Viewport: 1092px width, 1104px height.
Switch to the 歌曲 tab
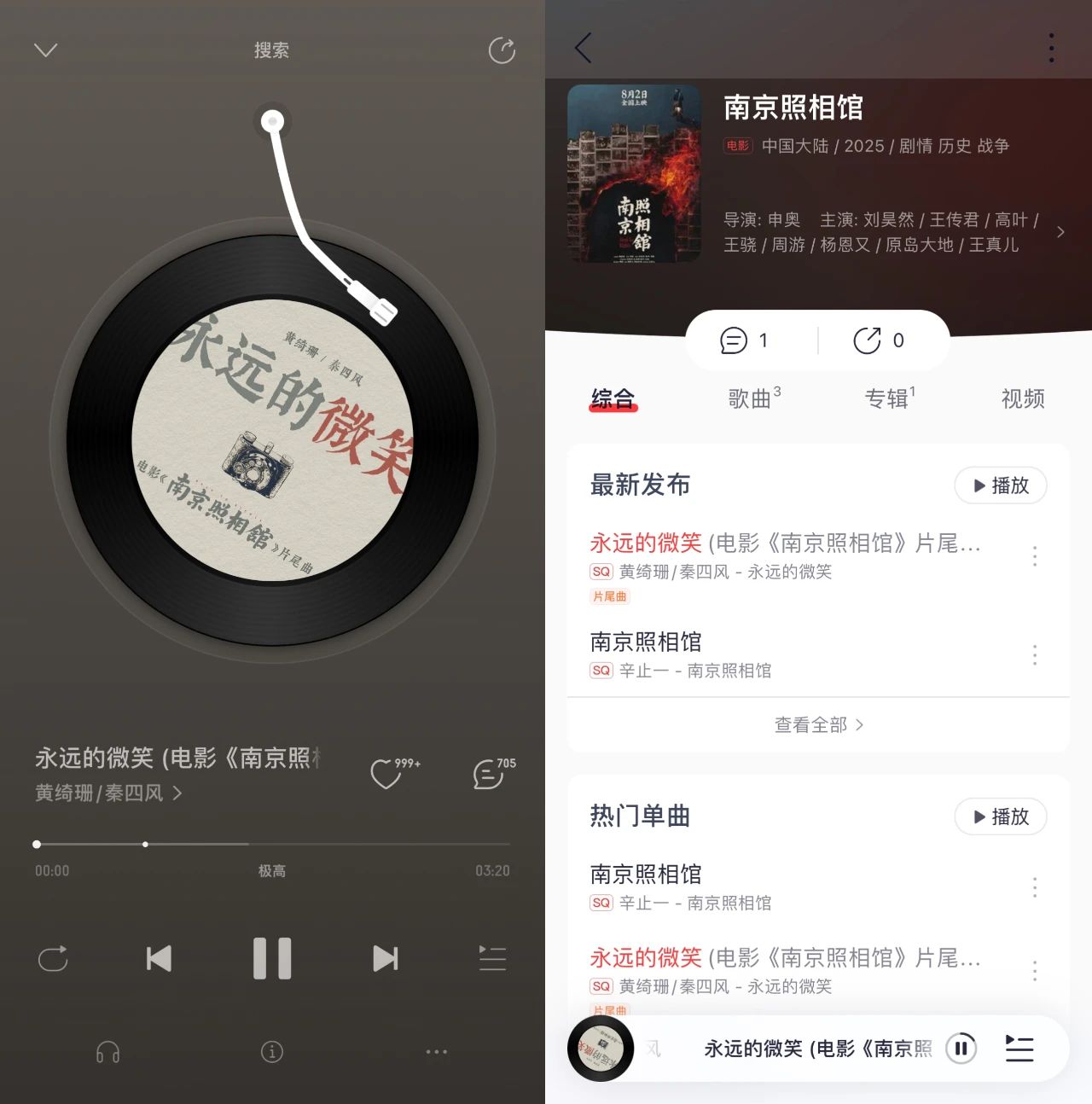pos(751,398)
